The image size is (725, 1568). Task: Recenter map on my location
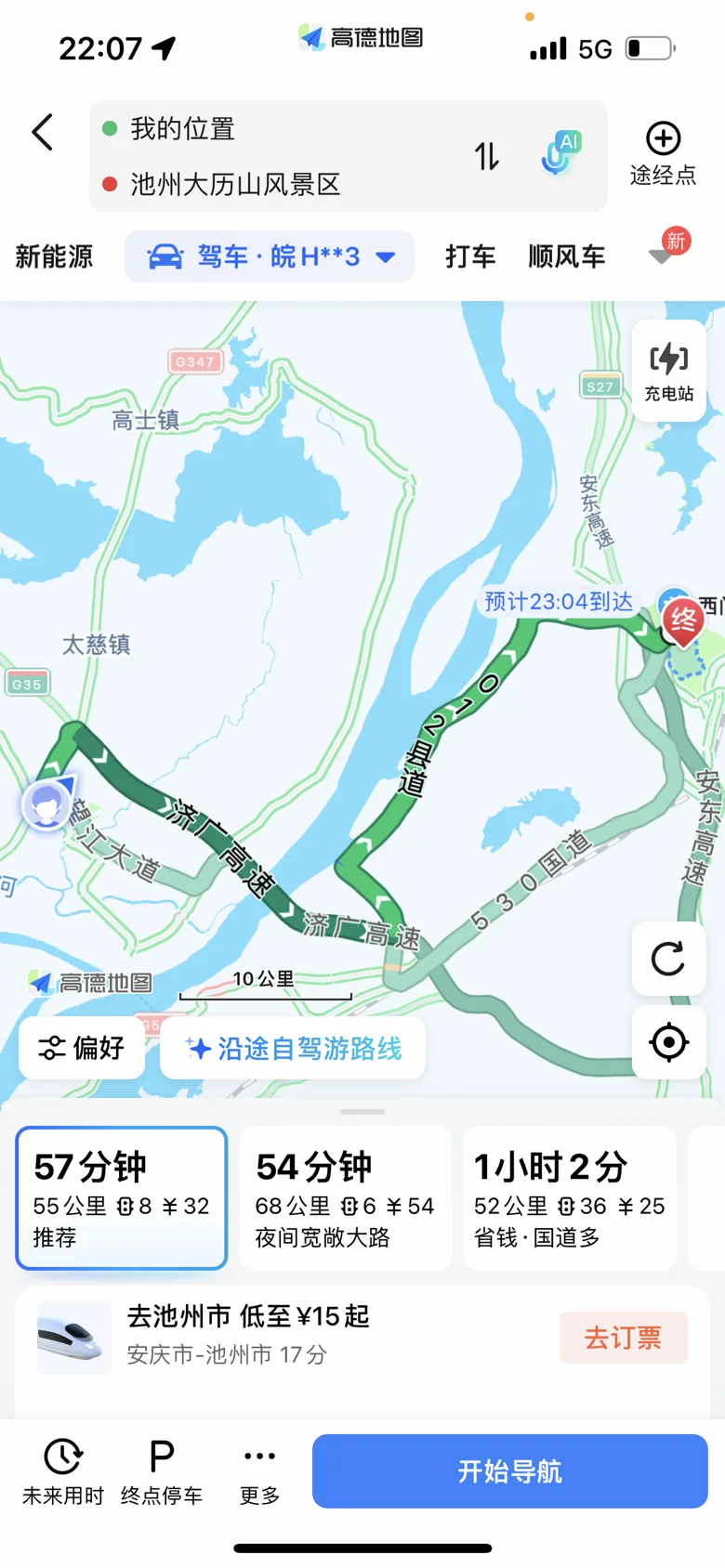pos(668,1042)
